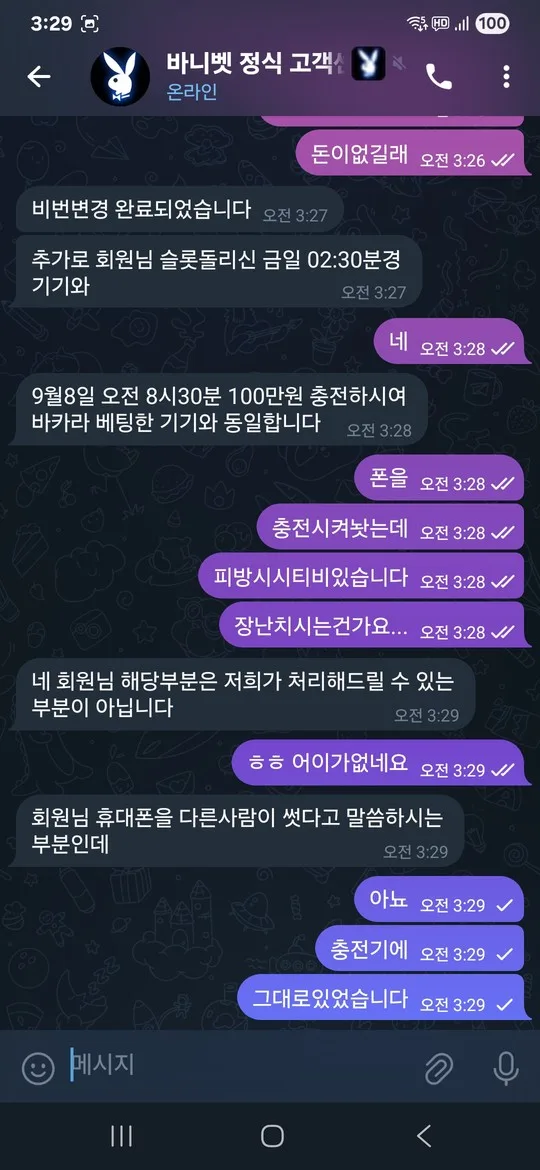Tap the system home button

(272, 1136)
